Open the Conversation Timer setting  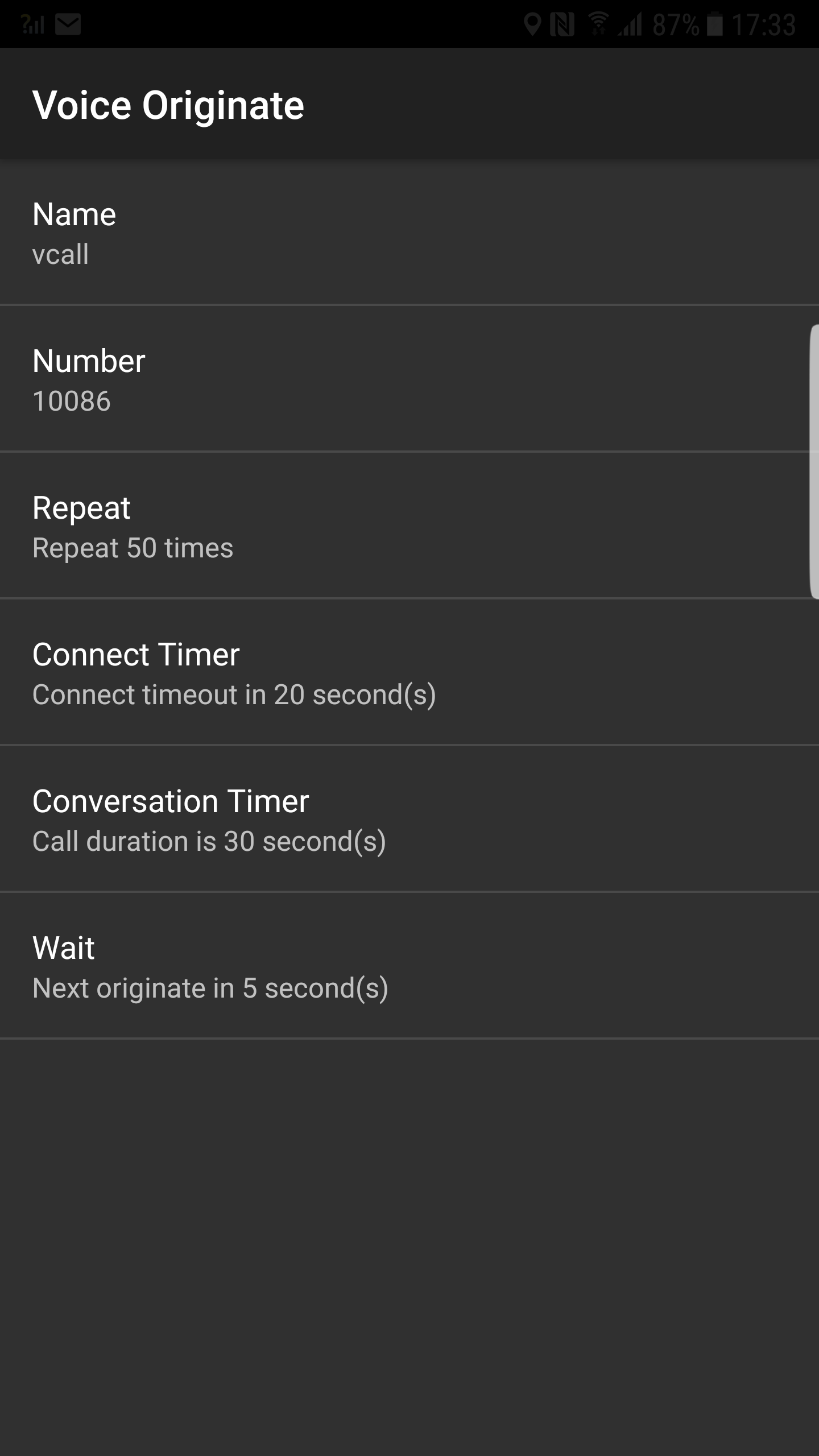[409, 819]
